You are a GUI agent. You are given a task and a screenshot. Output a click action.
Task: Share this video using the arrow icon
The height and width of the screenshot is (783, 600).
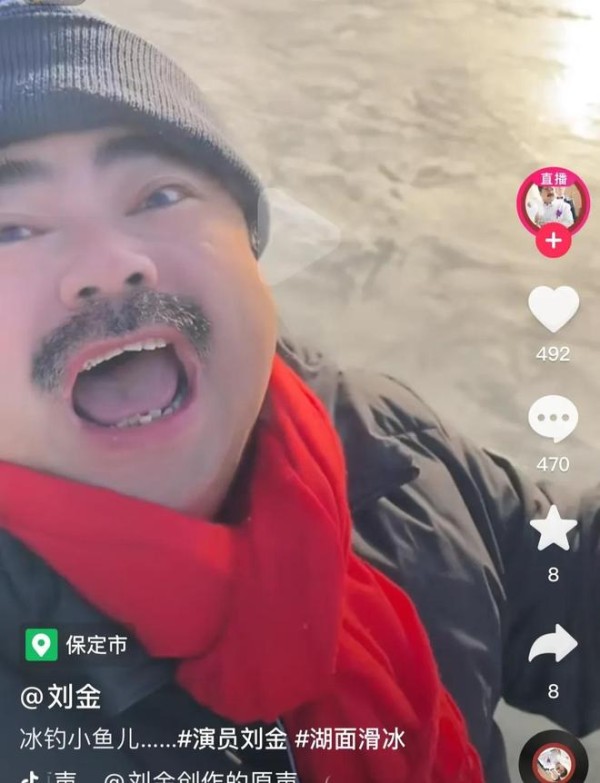coord(553,643)
